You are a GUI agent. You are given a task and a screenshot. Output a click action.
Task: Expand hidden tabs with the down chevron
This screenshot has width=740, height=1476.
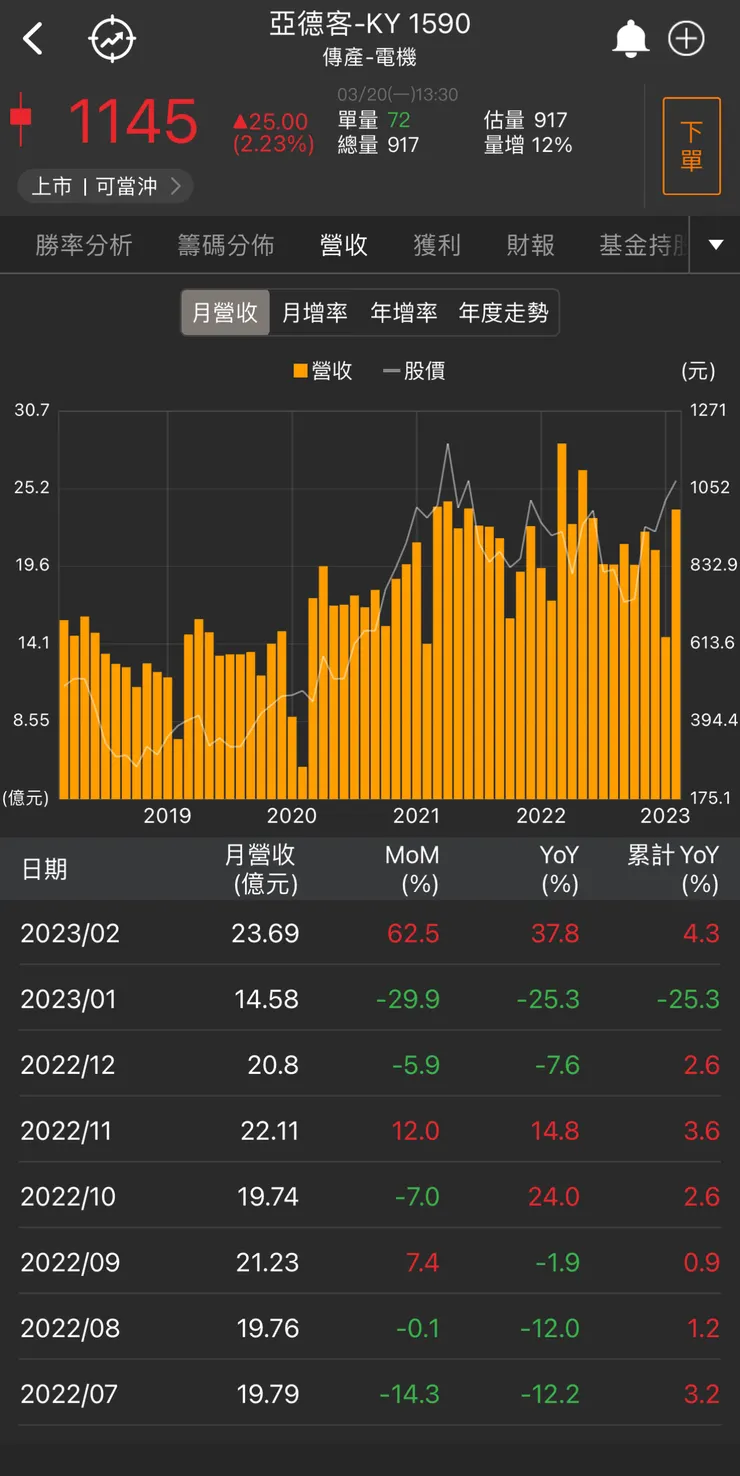pos(714,244)
